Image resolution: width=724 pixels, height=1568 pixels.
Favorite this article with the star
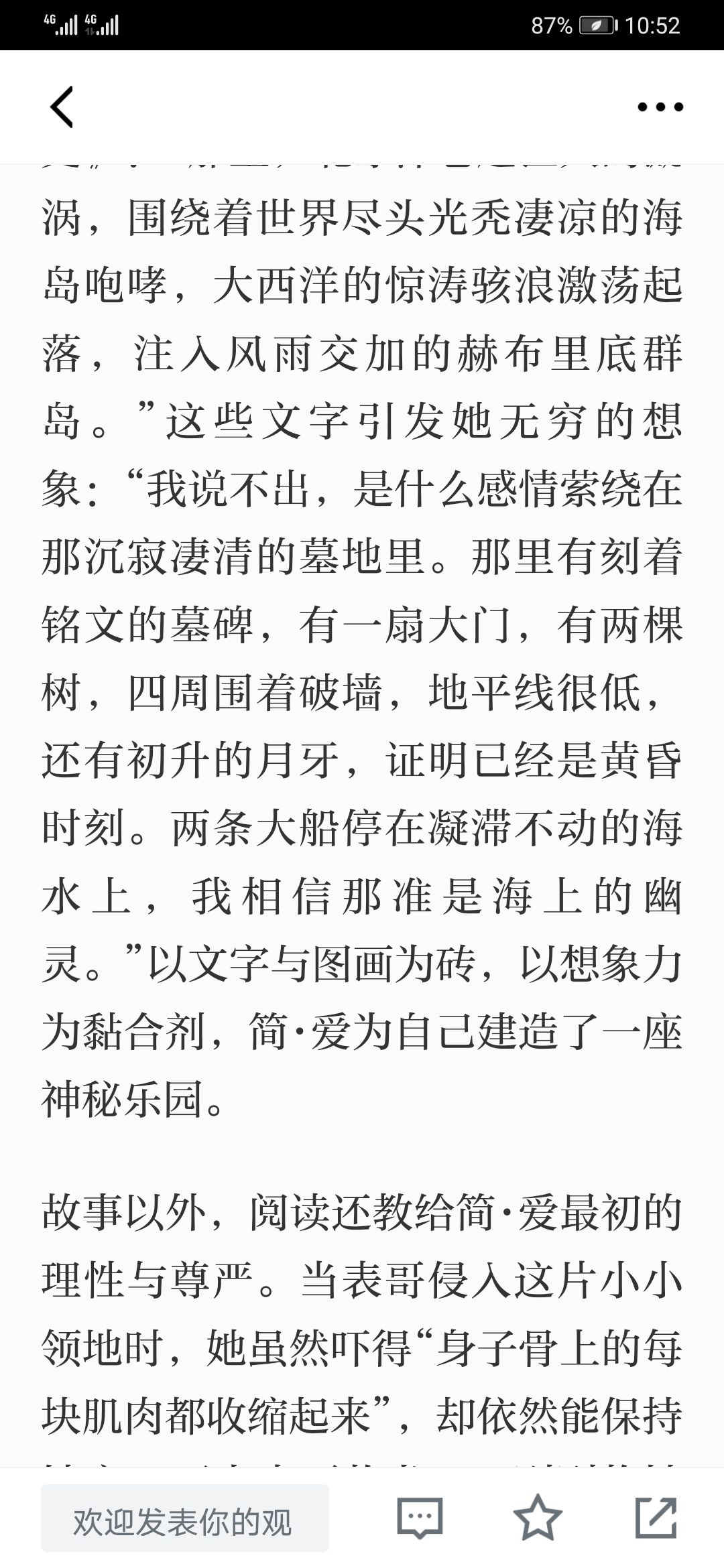[538, 1517]
